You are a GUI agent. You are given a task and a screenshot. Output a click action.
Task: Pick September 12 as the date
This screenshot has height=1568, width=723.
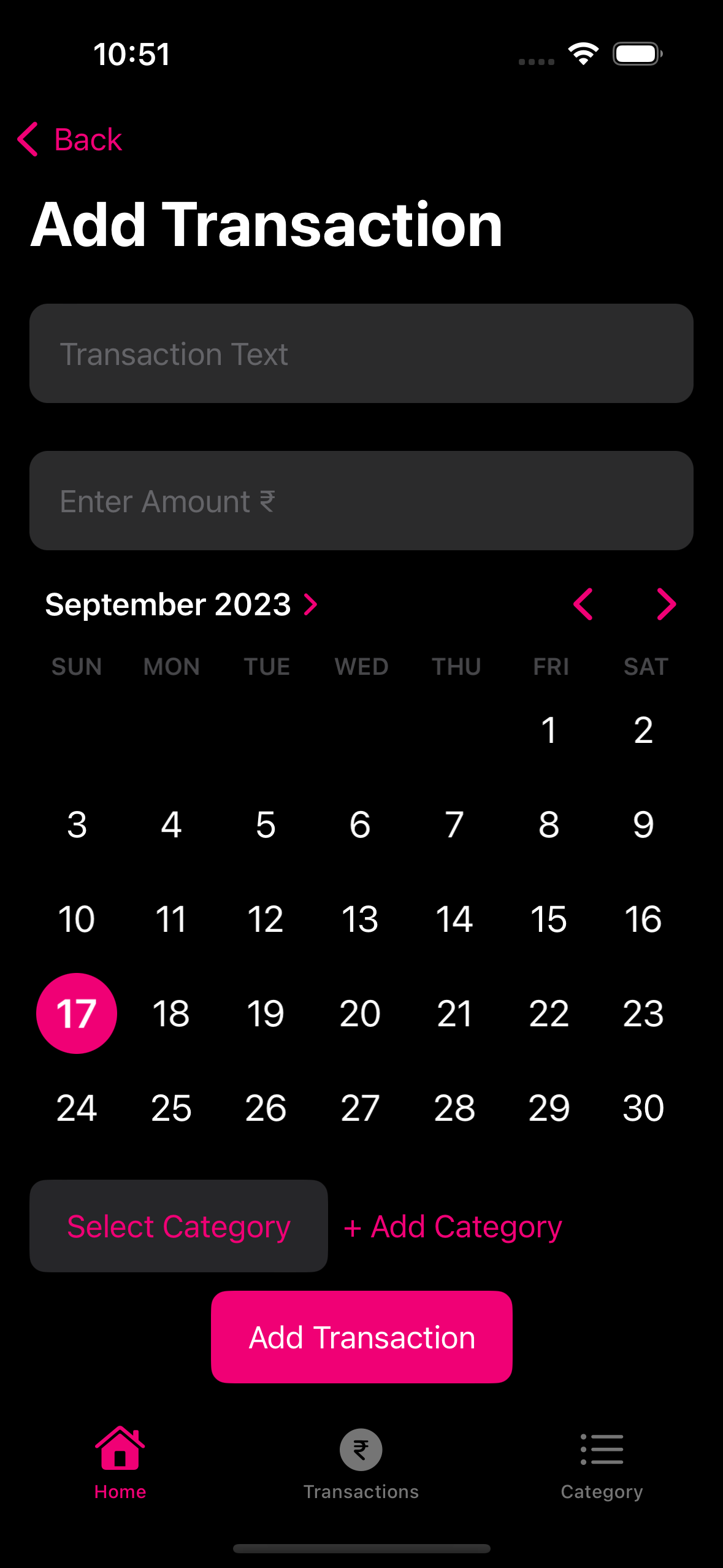point(266,919)
